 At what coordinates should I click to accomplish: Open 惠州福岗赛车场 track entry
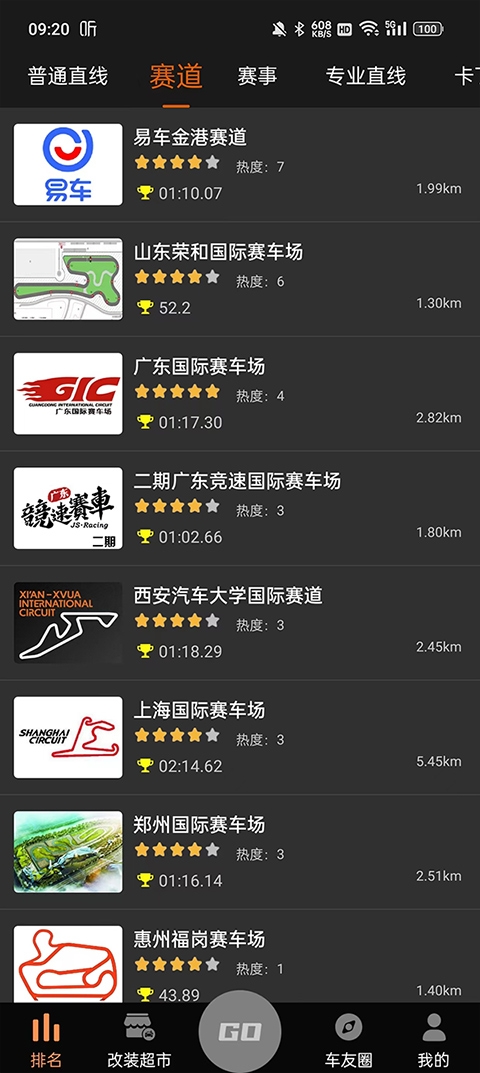240,957
